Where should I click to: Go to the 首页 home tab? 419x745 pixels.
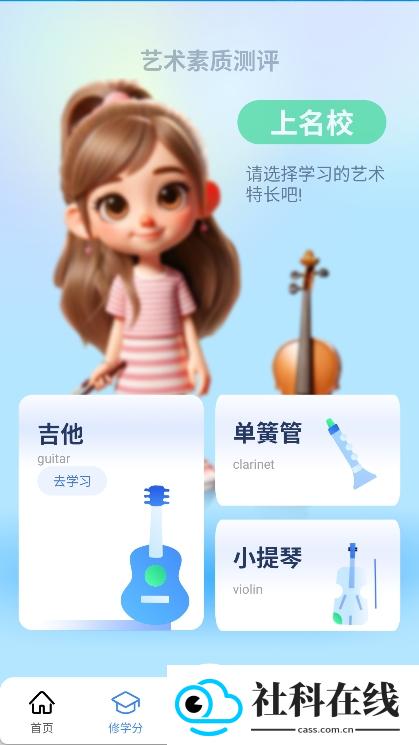(42, 711)
